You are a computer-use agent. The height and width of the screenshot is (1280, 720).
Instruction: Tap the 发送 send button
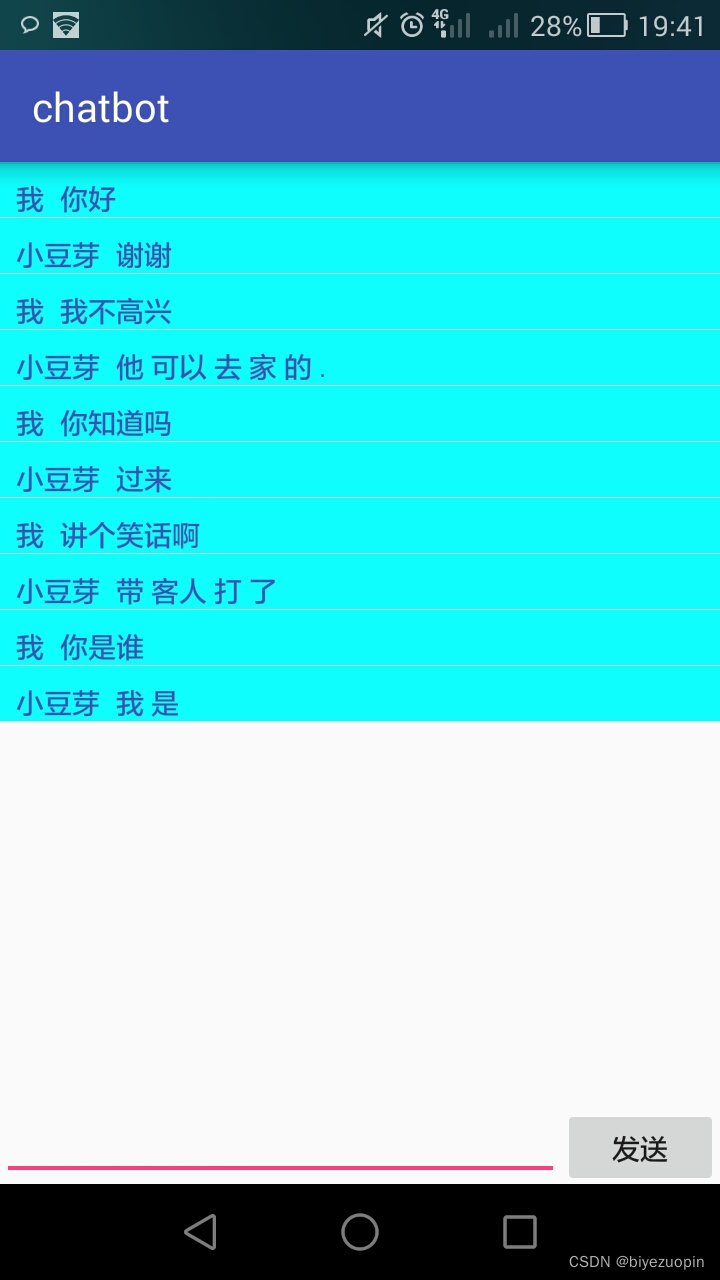coord(639,1148)
